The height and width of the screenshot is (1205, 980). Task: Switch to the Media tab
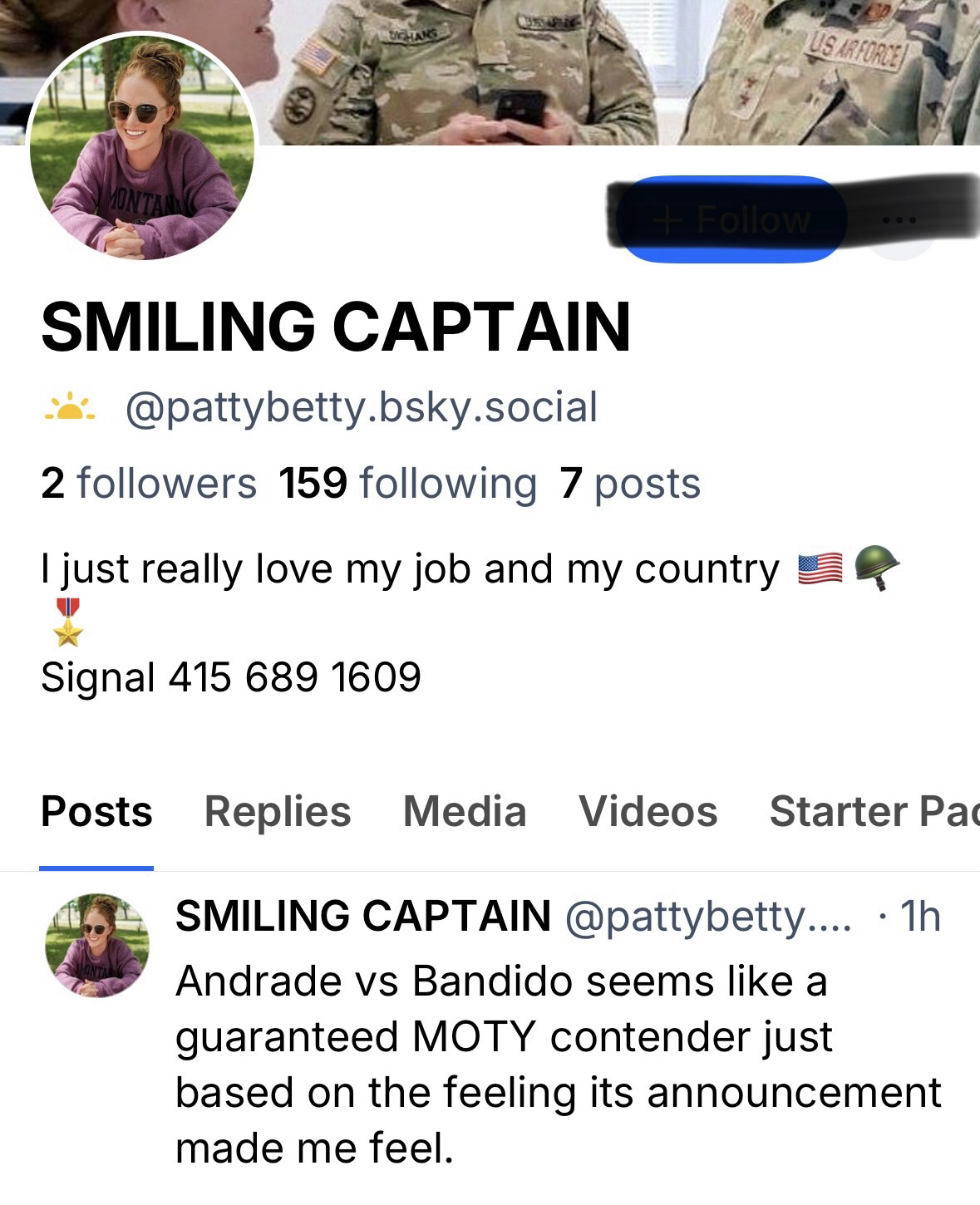[465, 812]
